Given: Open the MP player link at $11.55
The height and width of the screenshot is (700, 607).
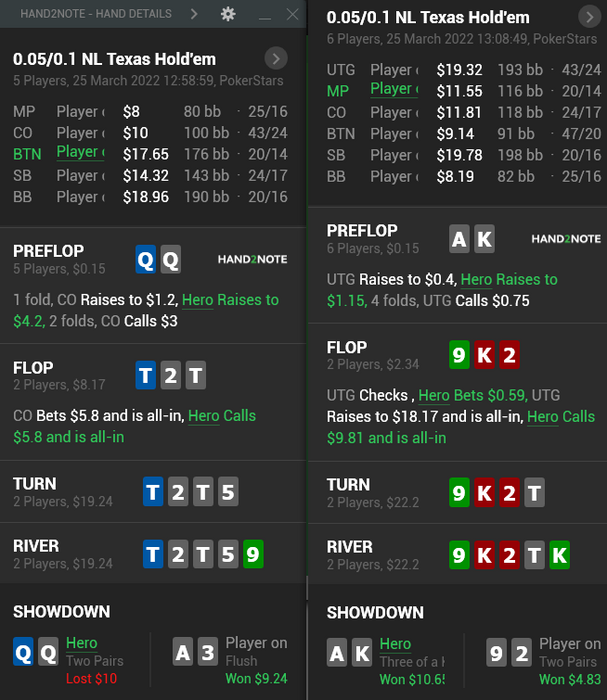Looking at the screenshot, I should 391,90.
